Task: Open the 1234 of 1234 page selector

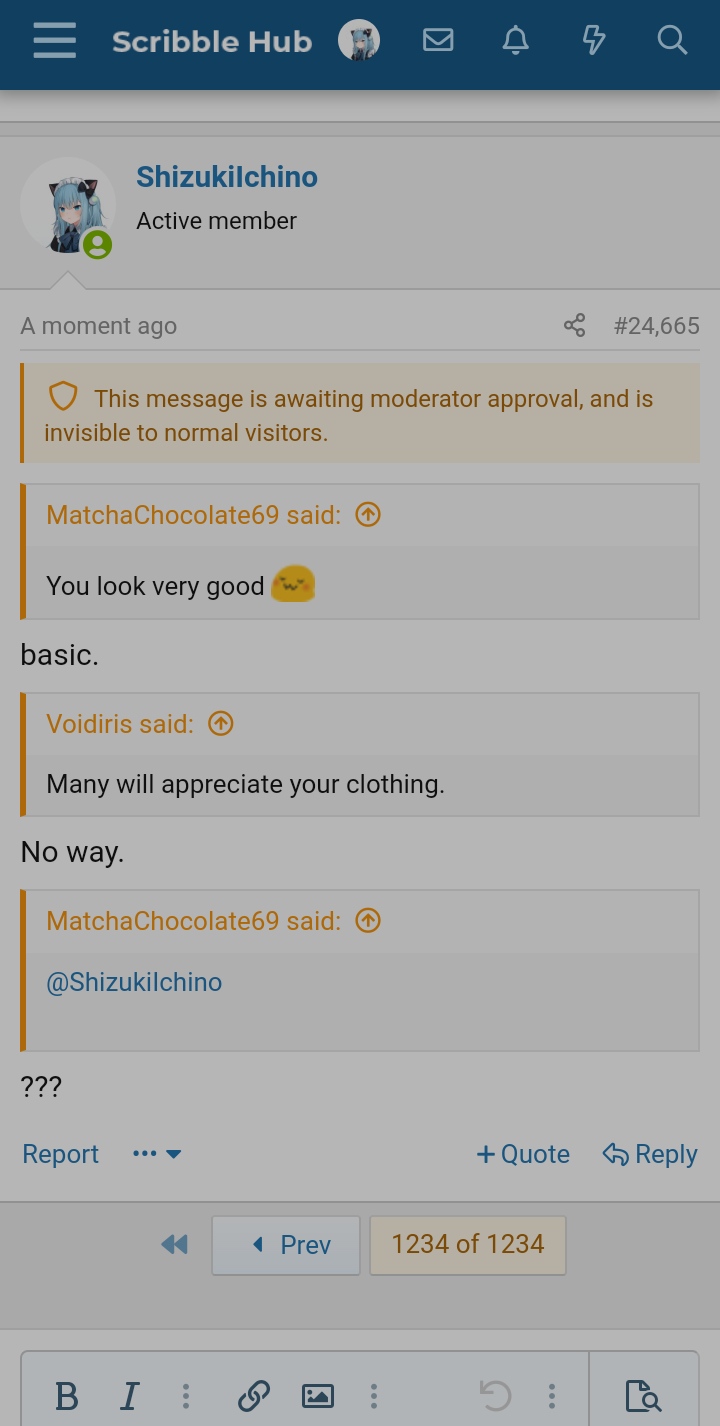Action: click(468, 1245)
